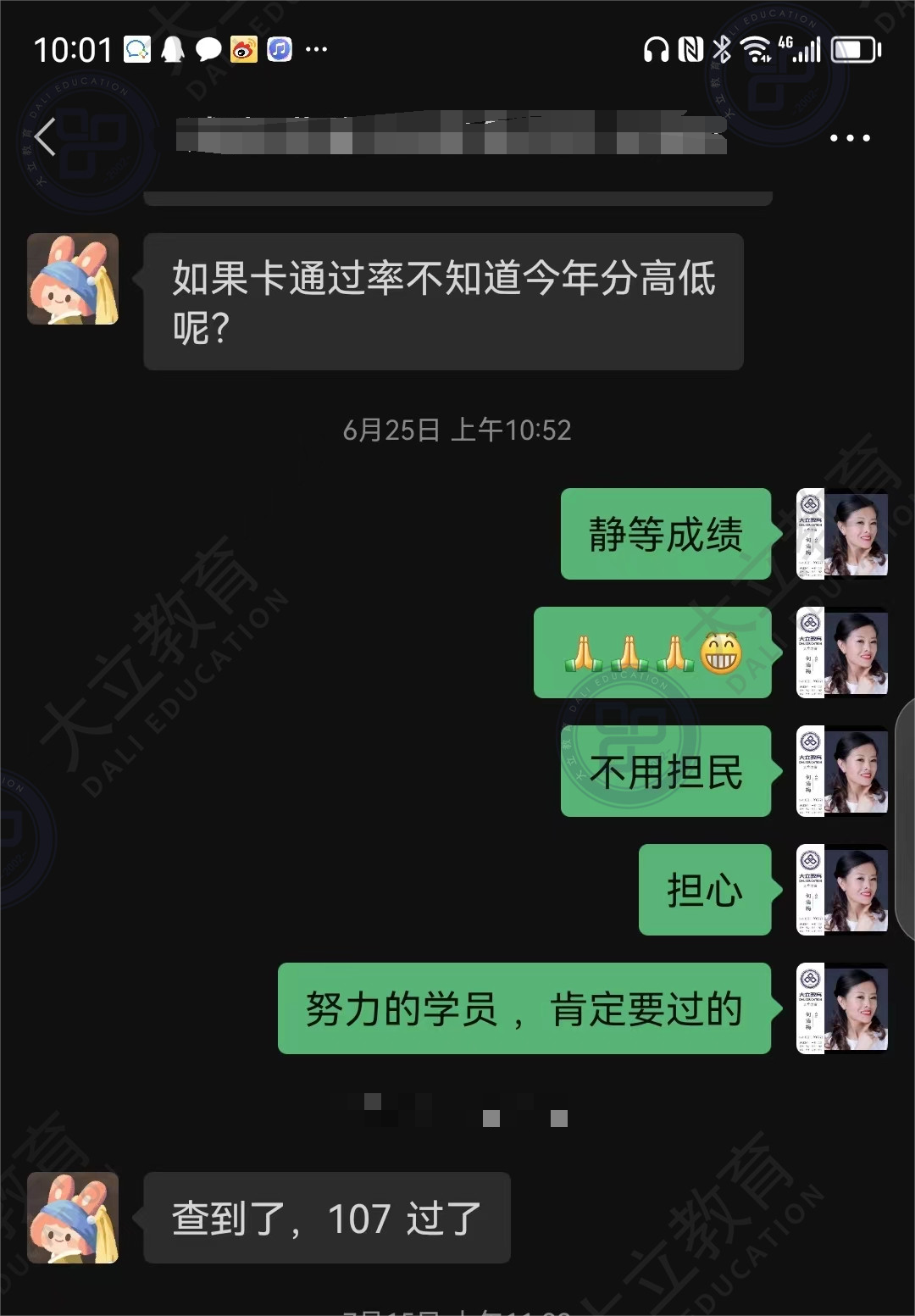Go back from this chat
The image size is (915, 1316).
point(46,137)
